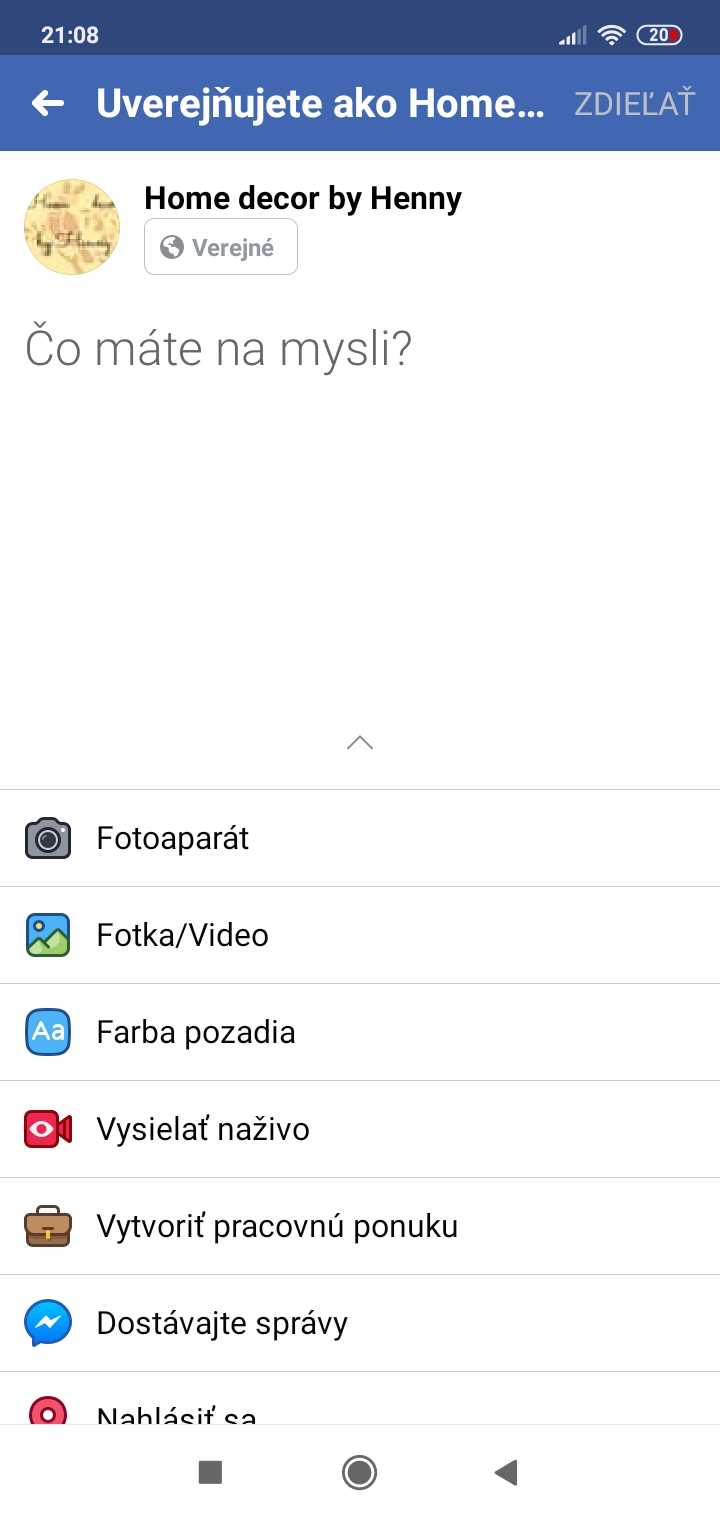The image size is (720, 1520).
Task: Expand the options panel with the chevron
Action: click(360, 743)
